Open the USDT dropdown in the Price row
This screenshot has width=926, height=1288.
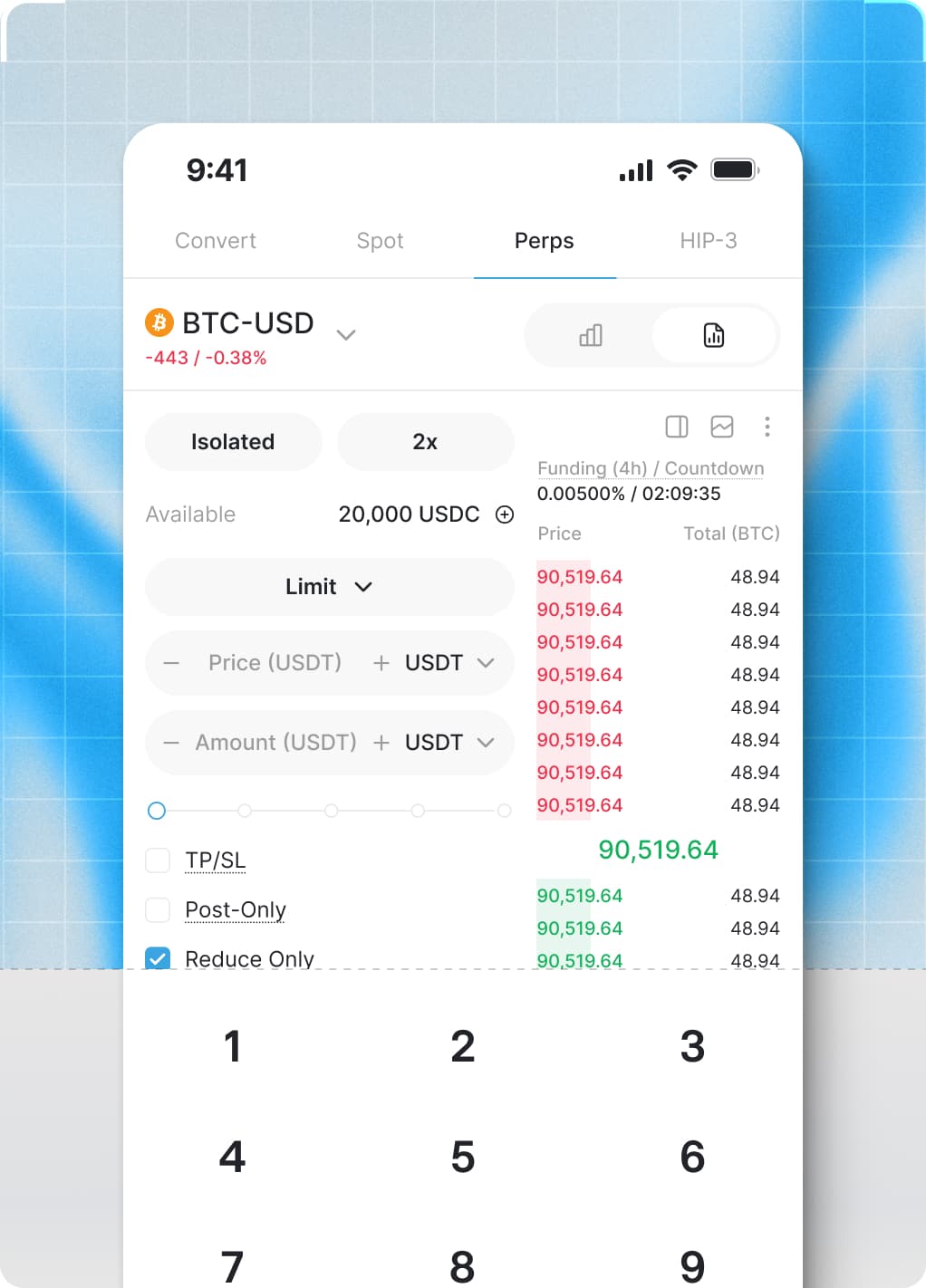click(450, 663)
